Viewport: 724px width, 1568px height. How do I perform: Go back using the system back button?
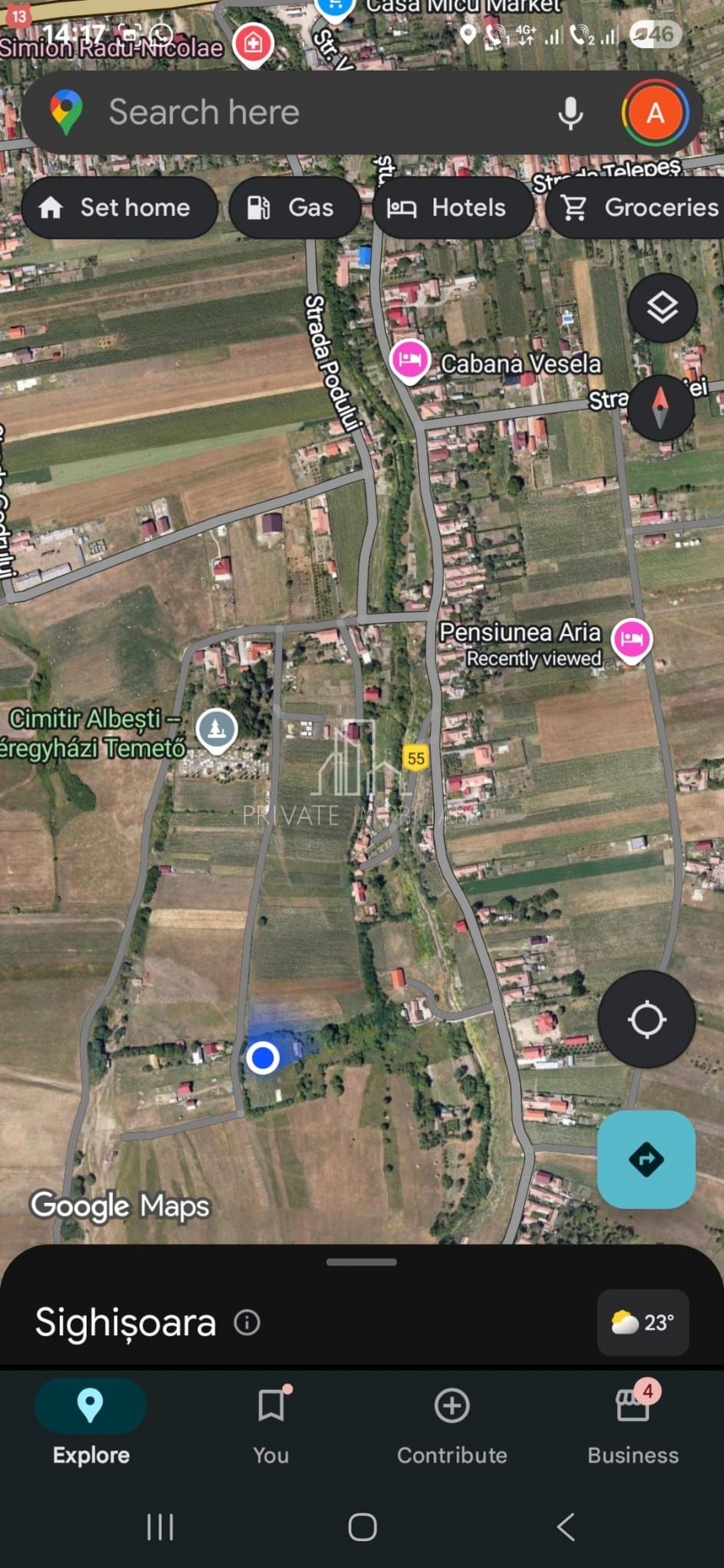tap(566, 1527)
